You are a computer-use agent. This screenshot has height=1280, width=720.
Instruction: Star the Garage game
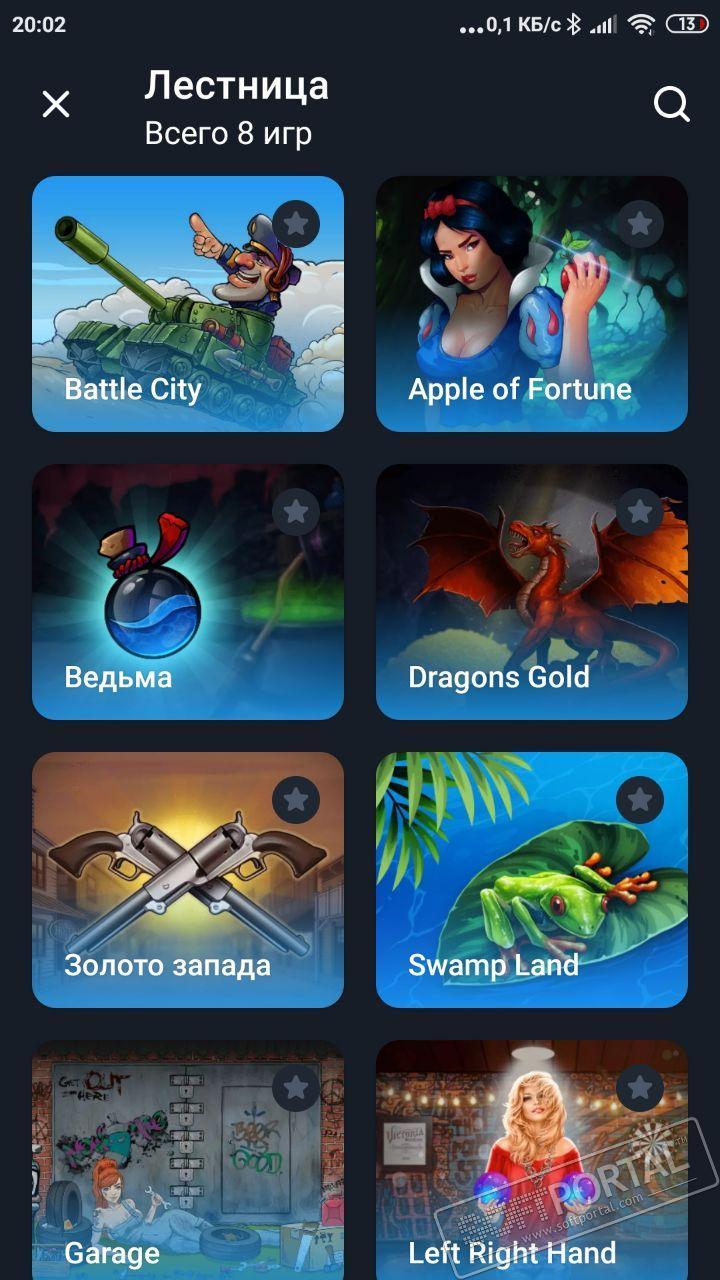coord(296,1088)
